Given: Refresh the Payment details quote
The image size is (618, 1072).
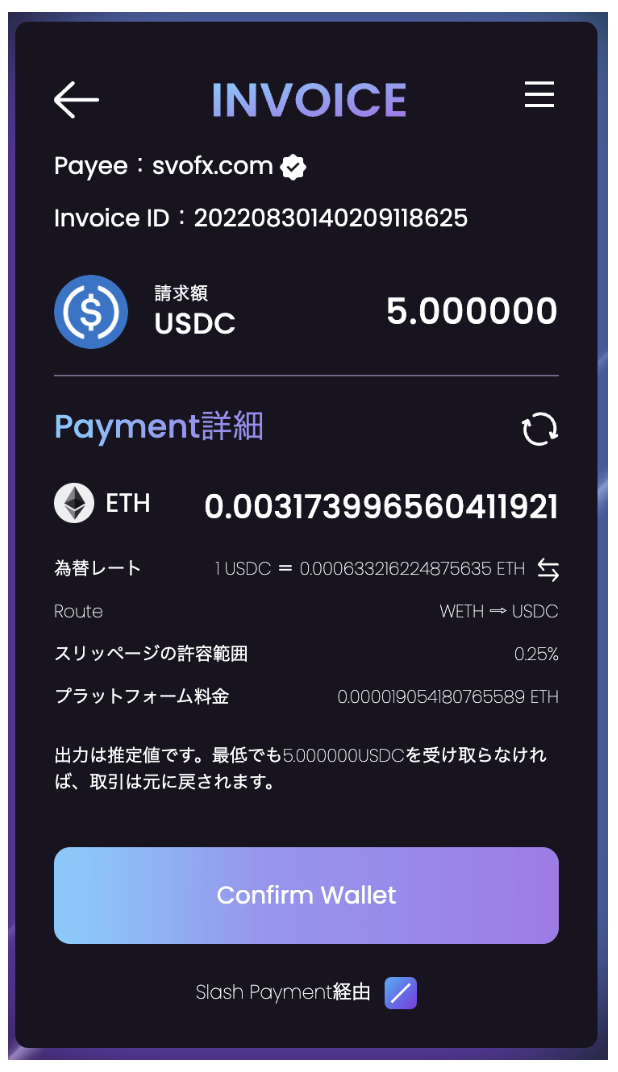Looking at the screenshot, I should tap(539, 429).
